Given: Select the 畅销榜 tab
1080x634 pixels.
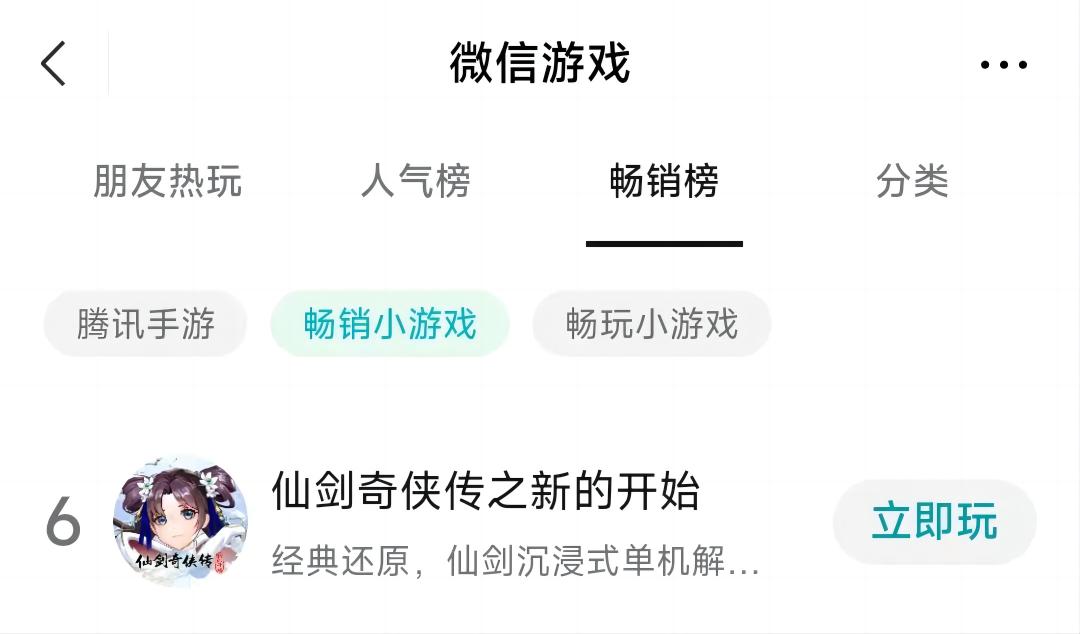Looking at the screenshot, I should 664,182.
